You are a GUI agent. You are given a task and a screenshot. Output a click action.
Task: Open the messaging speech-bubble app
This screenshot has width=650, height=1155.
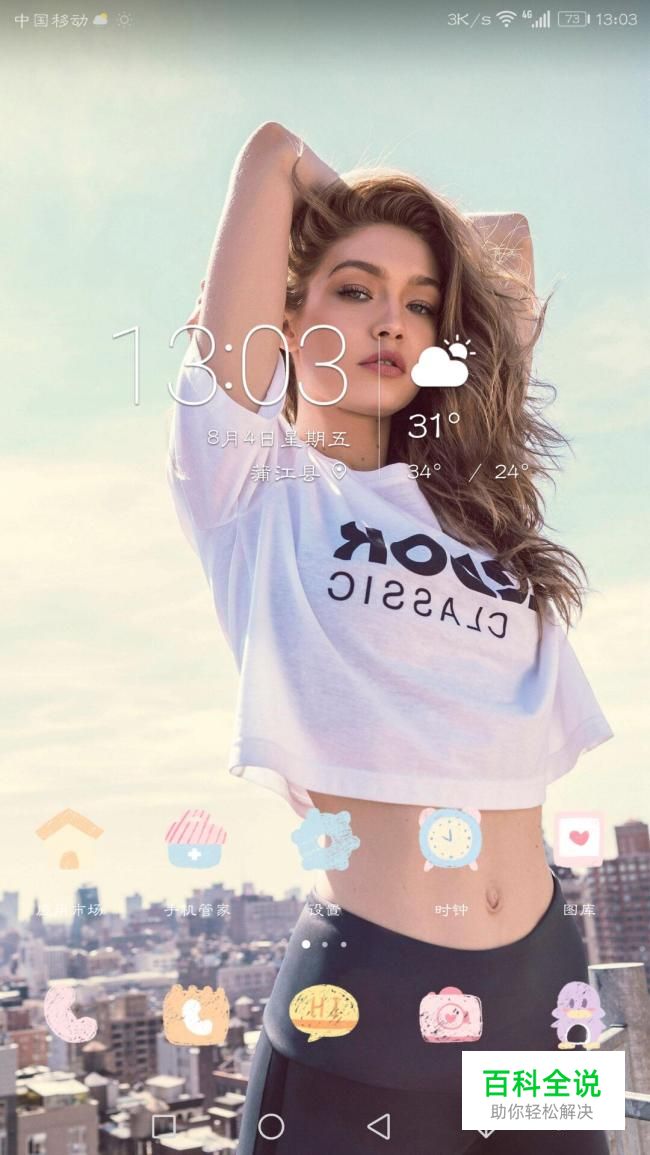click(324, 1013)
